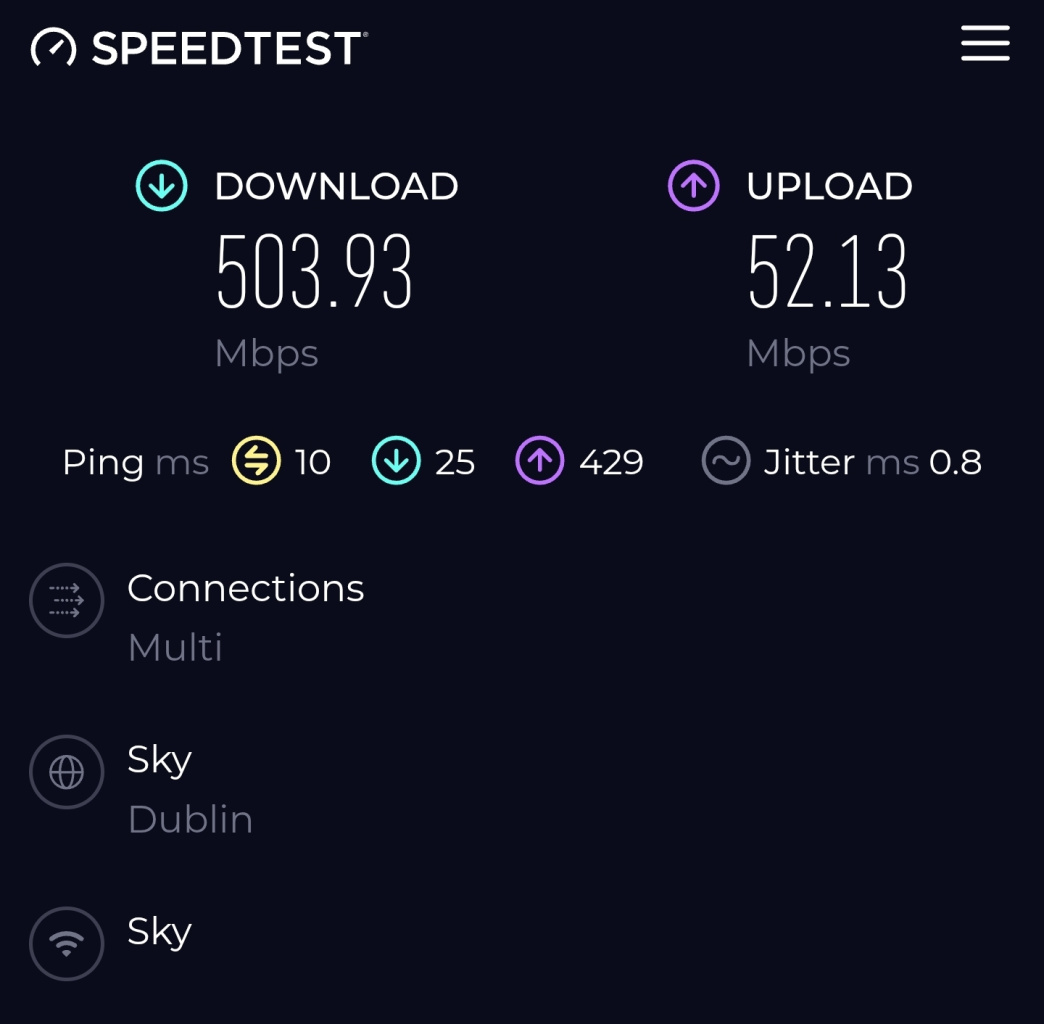Tap the Speedtest logo to go home
Screen dimensions: 1044x1024
[x=200, y=47]
